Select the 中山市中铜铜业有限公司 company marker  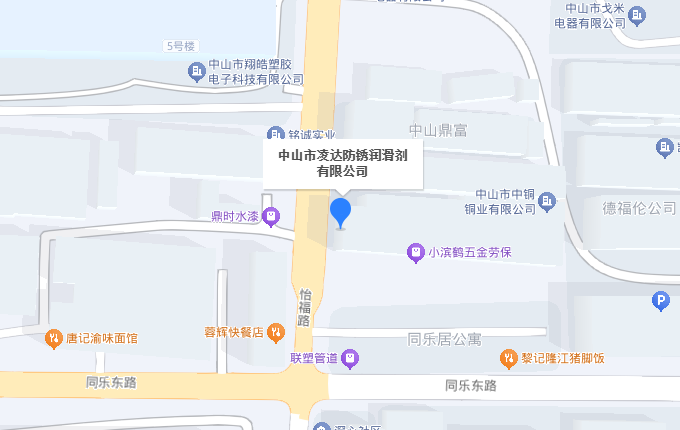(547, 202)
